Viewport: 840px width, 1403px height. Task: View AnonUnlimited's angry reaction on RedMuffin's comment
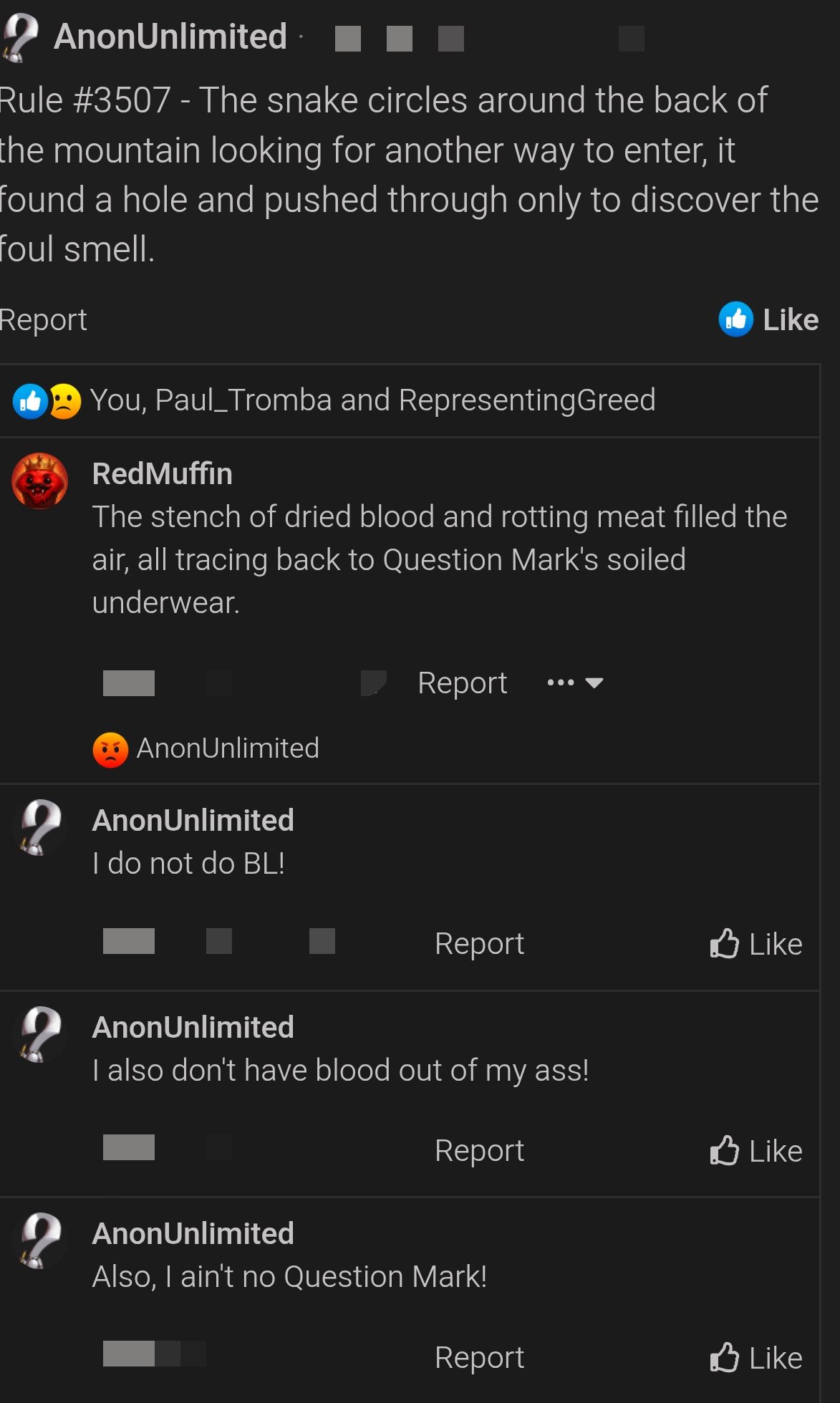tap(206, 748)
